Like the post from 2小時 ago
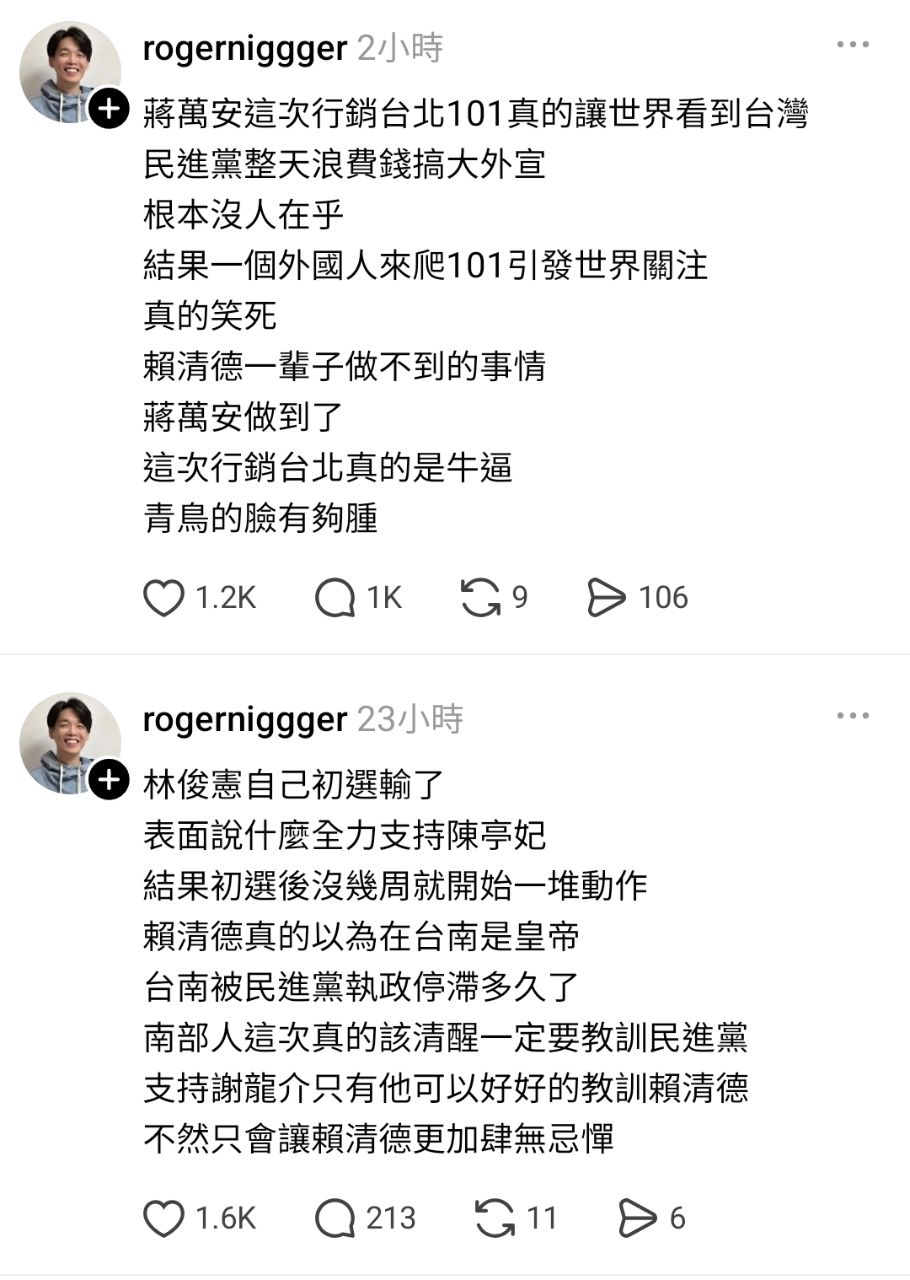Image resolution: width=910 pixels, height=1280 pixels. [x=165, y=598]
